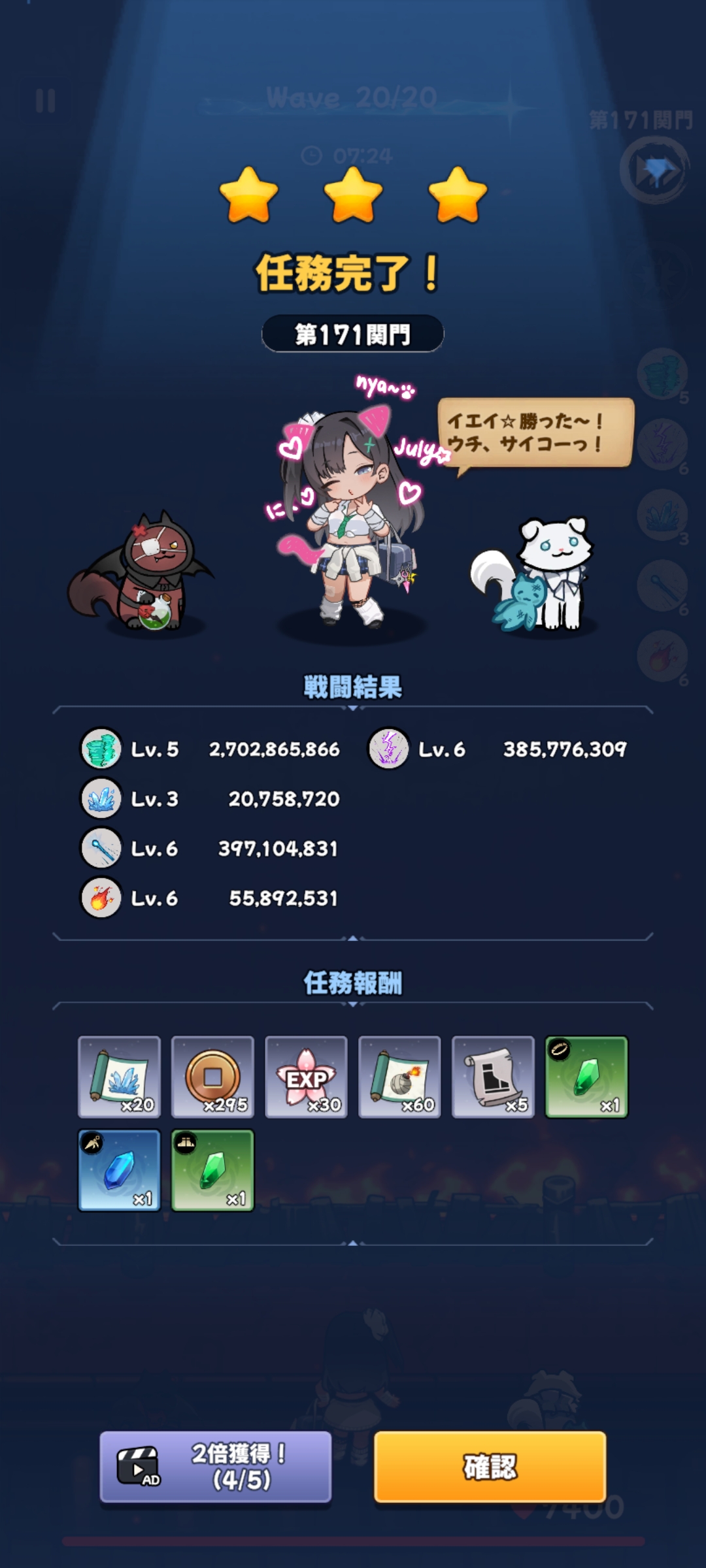Tap the 確認 confirm button
This screenshot has width=706, height=1568.
(x=490, y=1467)
